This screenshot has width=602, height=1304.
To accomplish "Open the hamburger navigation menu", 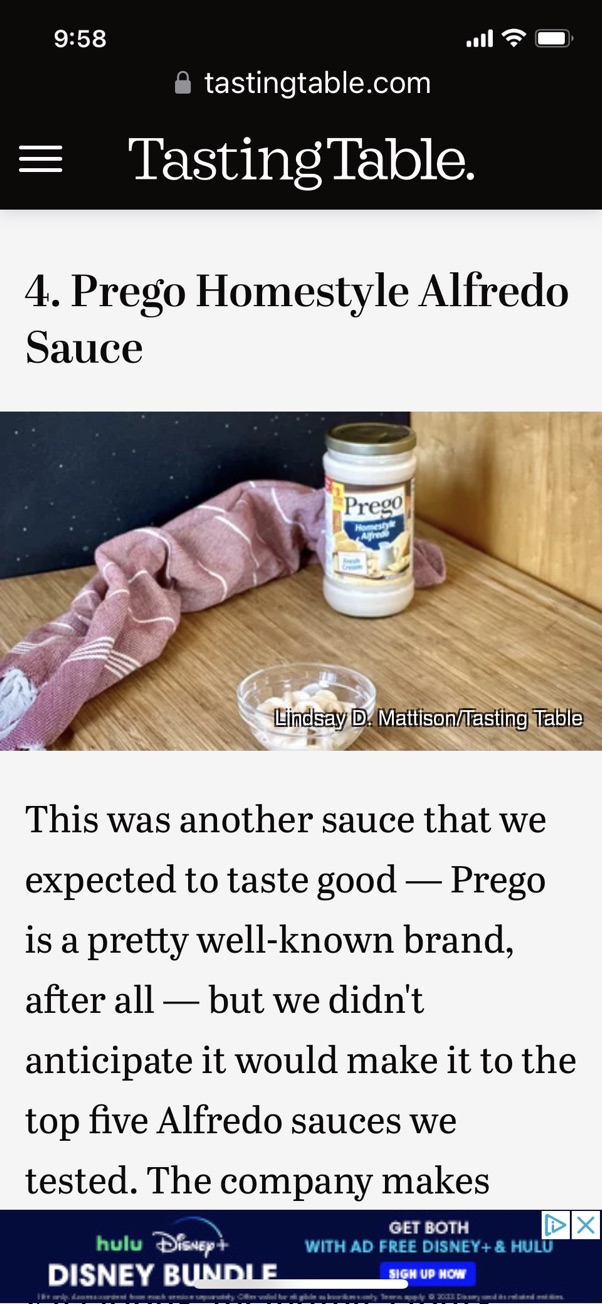I will click(40, 159).
